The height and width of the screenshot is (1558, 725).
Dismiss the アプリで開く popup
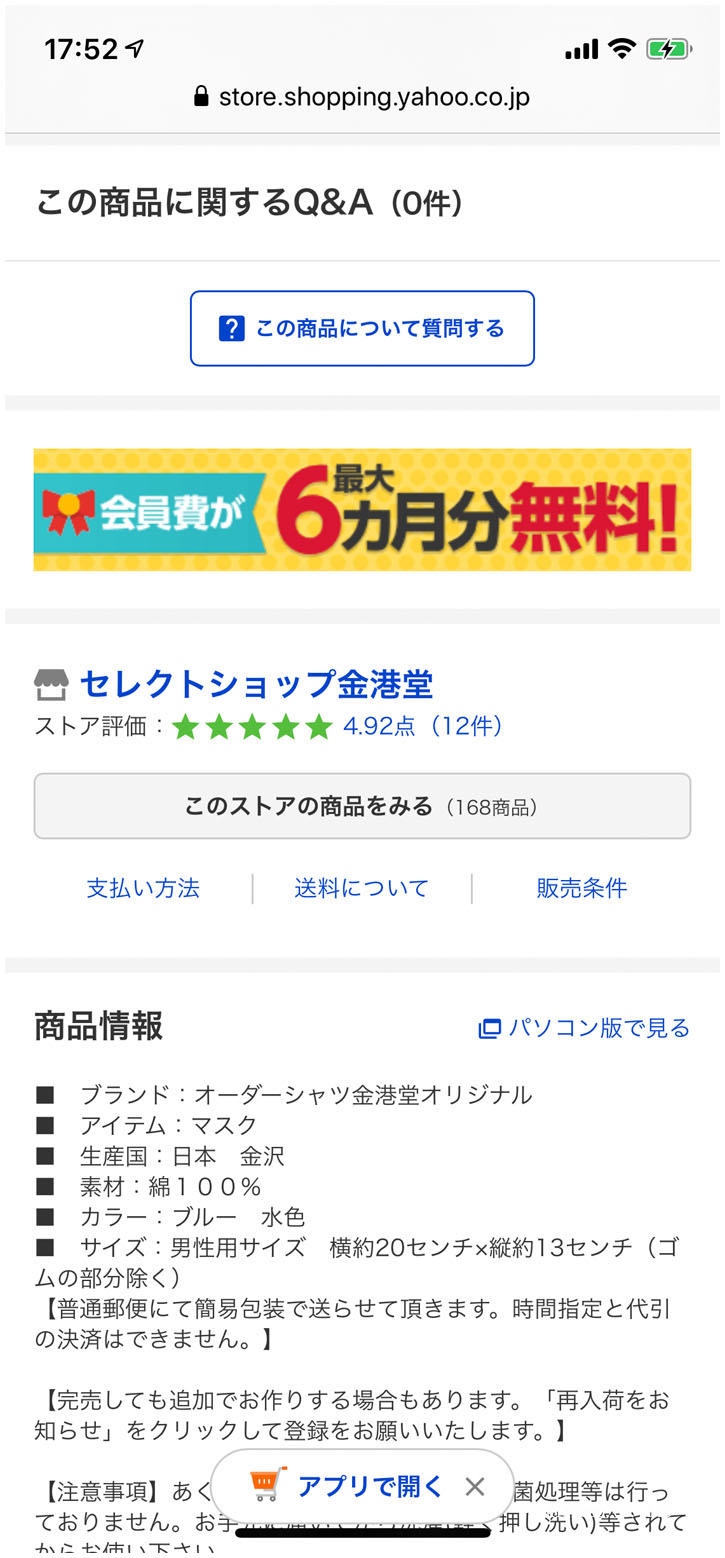475,1487
